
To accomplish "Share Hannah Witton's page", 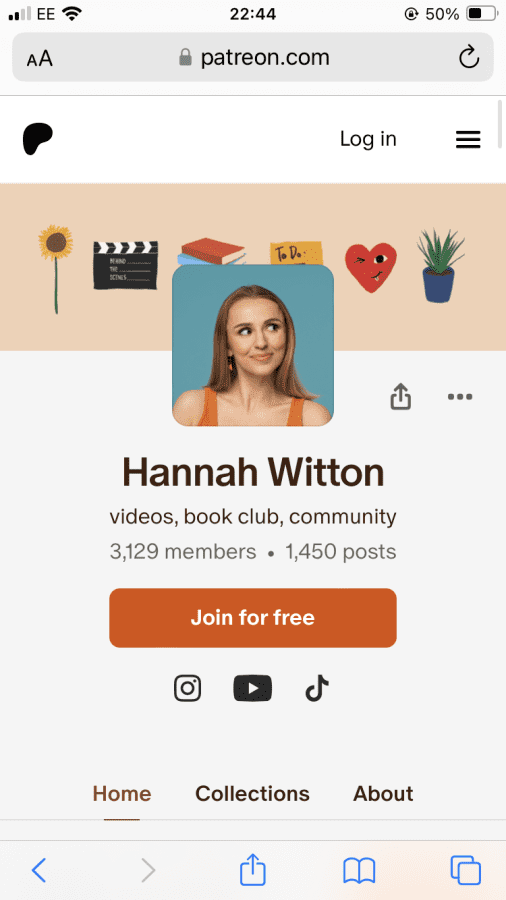I will 401,397.
